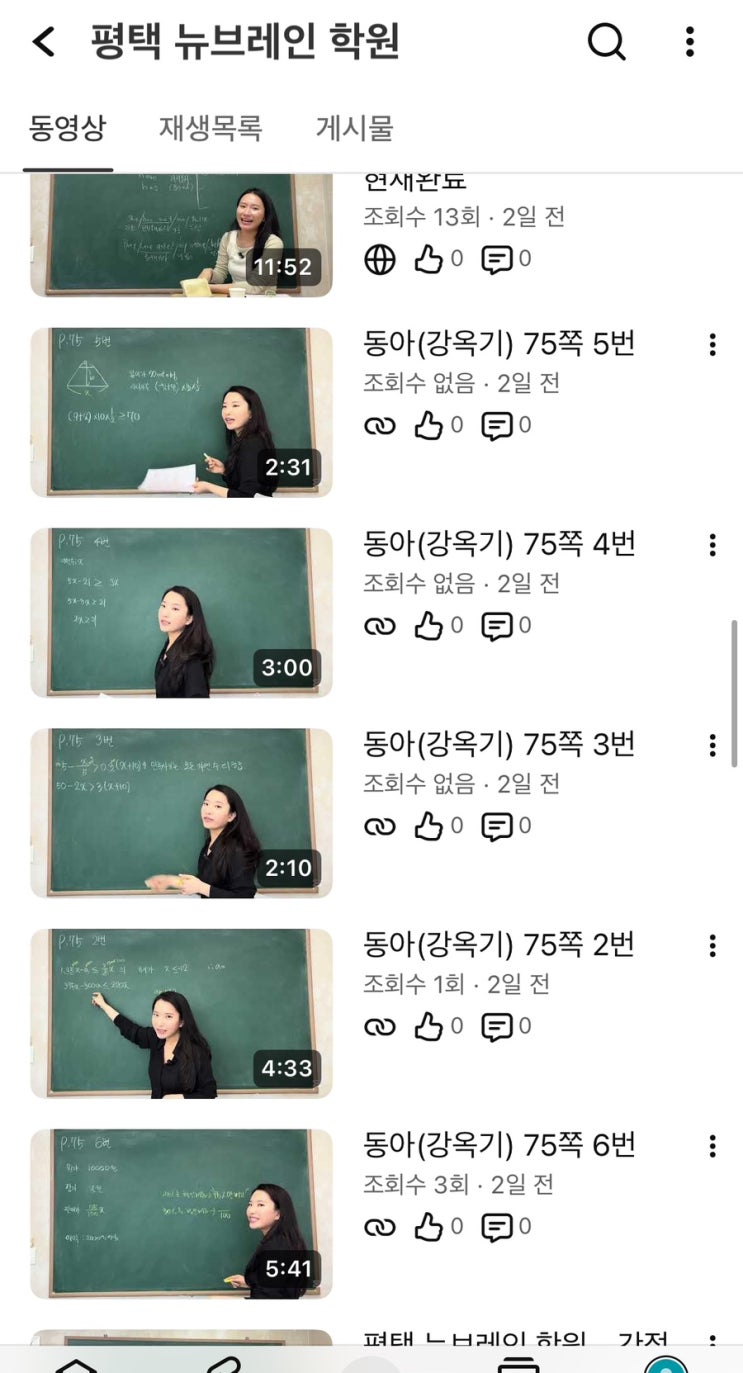Open options menu for 75쪽 4번 video
Image resolution: width=743 pixels, height=1373 pixels.
coord(712,545)
